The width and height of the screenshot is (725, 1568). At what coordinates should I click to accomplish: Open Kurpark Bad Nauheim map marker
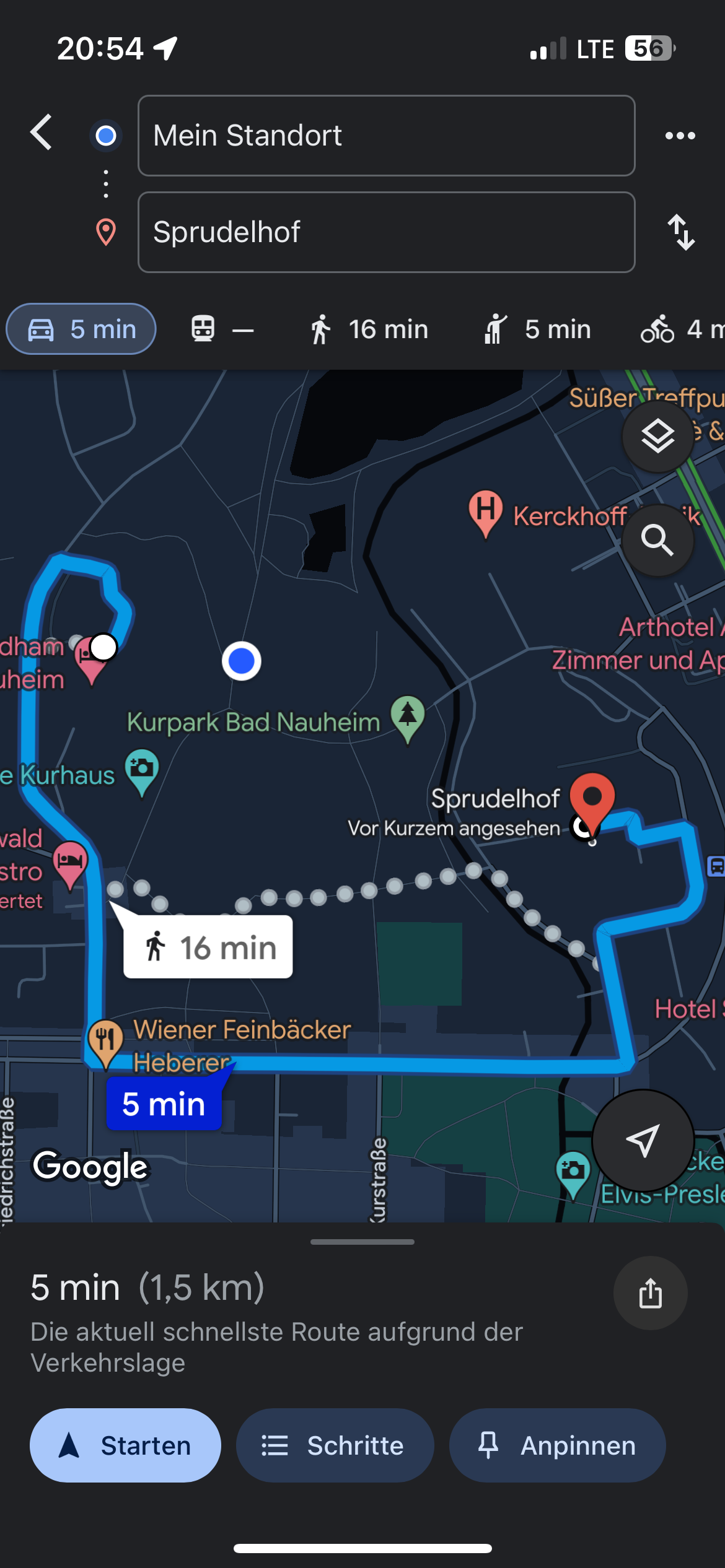pos(408,717)
